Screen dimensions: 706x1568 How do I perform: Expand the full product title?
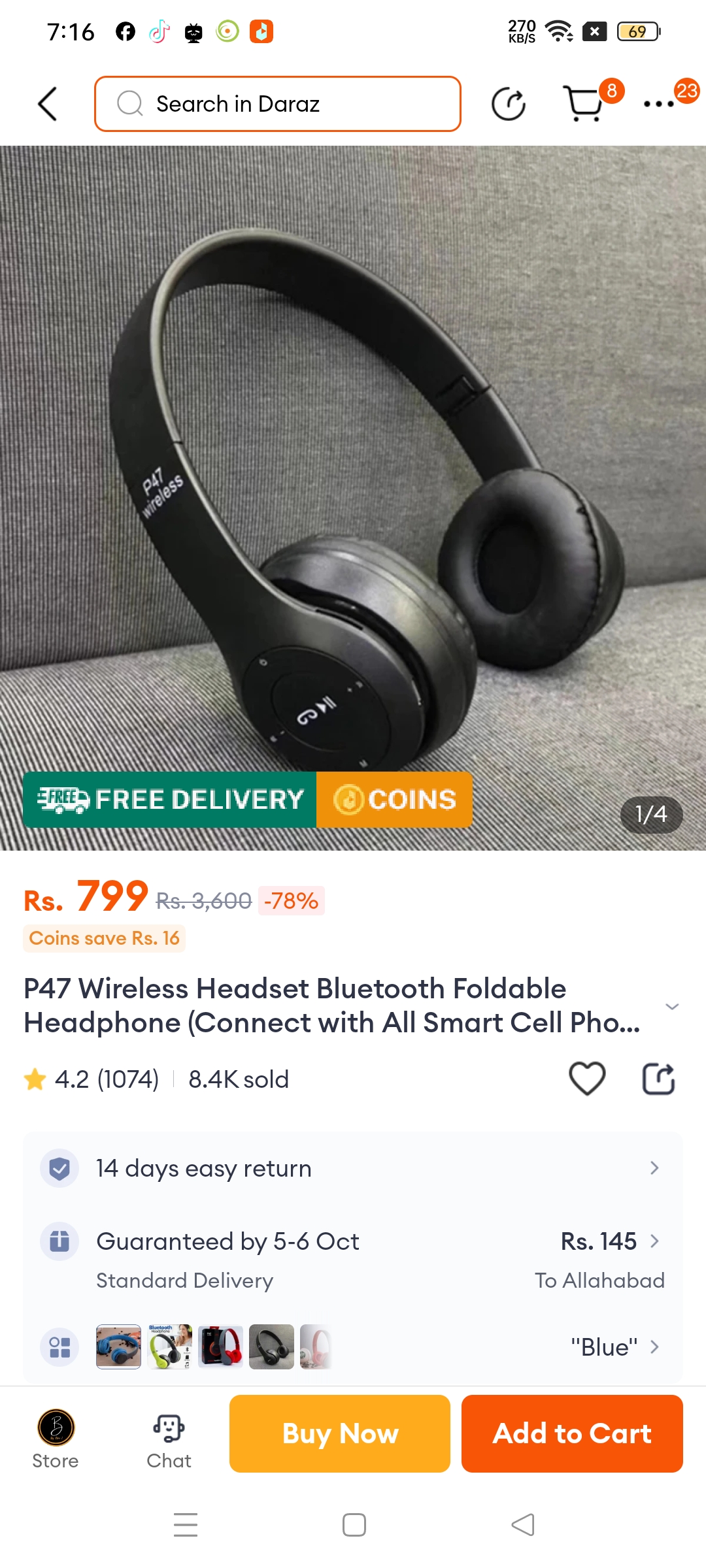pos(671,1006)
